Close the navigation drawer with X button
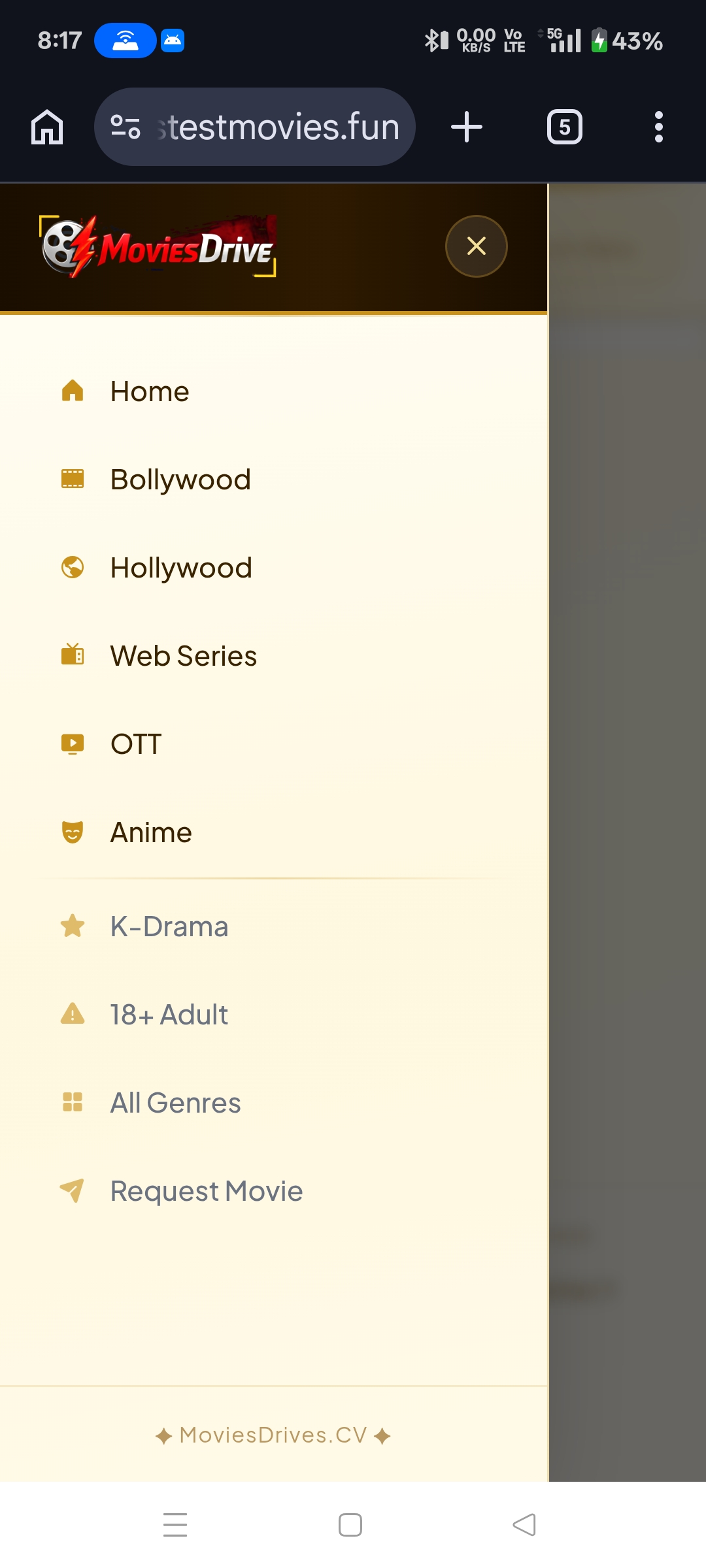The width and height of the screenshot is (706, 1568). click(x=476, y=246)
